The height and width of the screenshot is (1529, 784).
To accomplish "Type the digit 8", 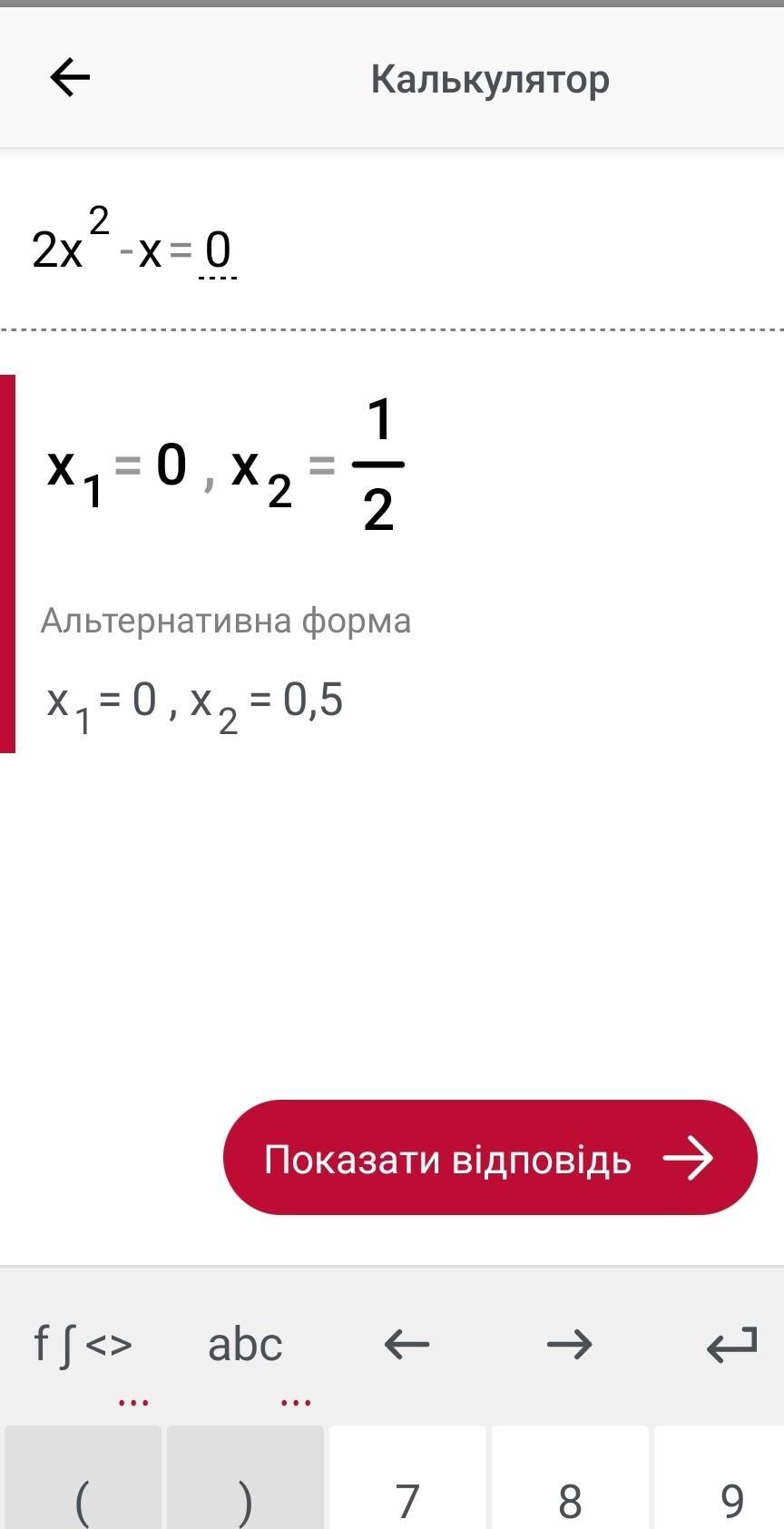I will coord(570,1477).
